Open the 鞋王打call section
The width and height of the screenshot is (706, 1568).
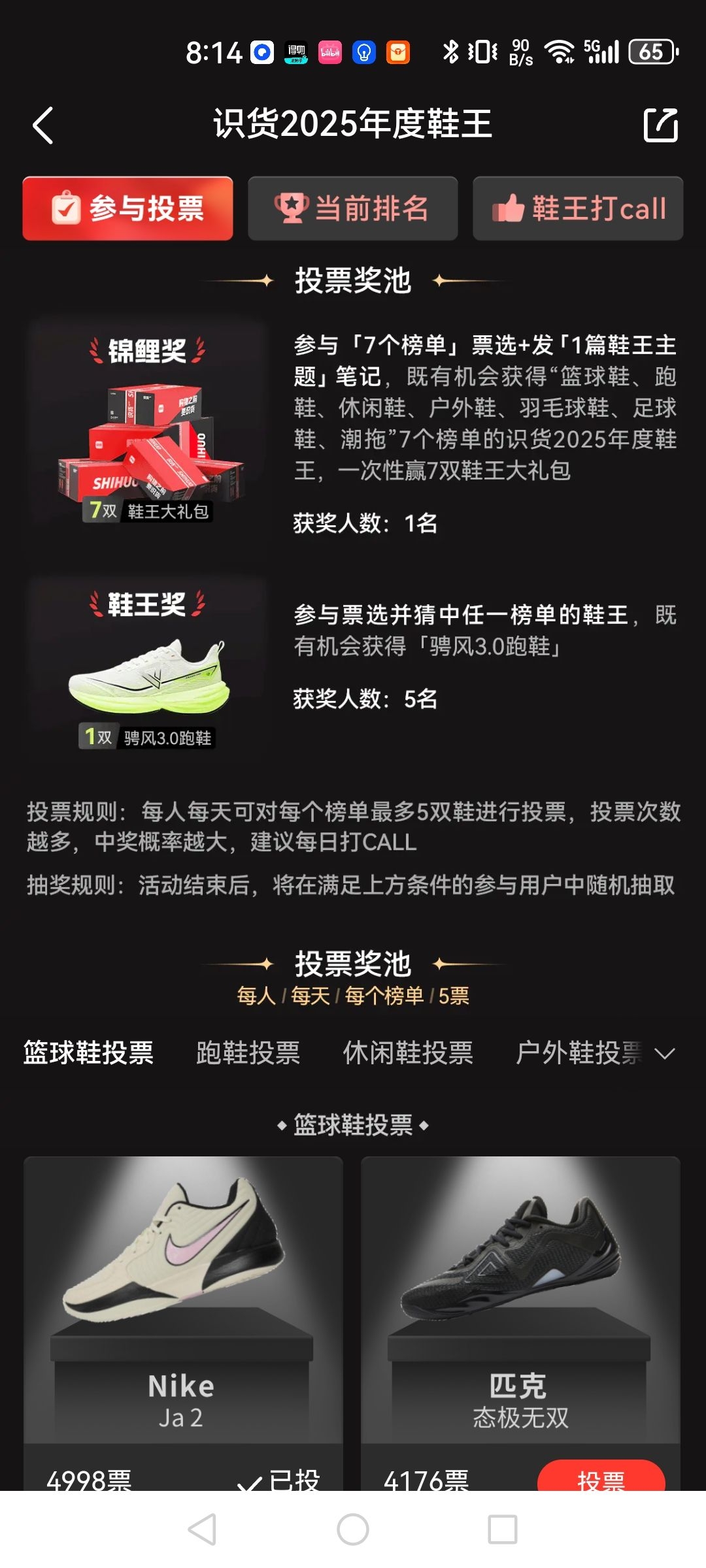(x=578, y=208)
